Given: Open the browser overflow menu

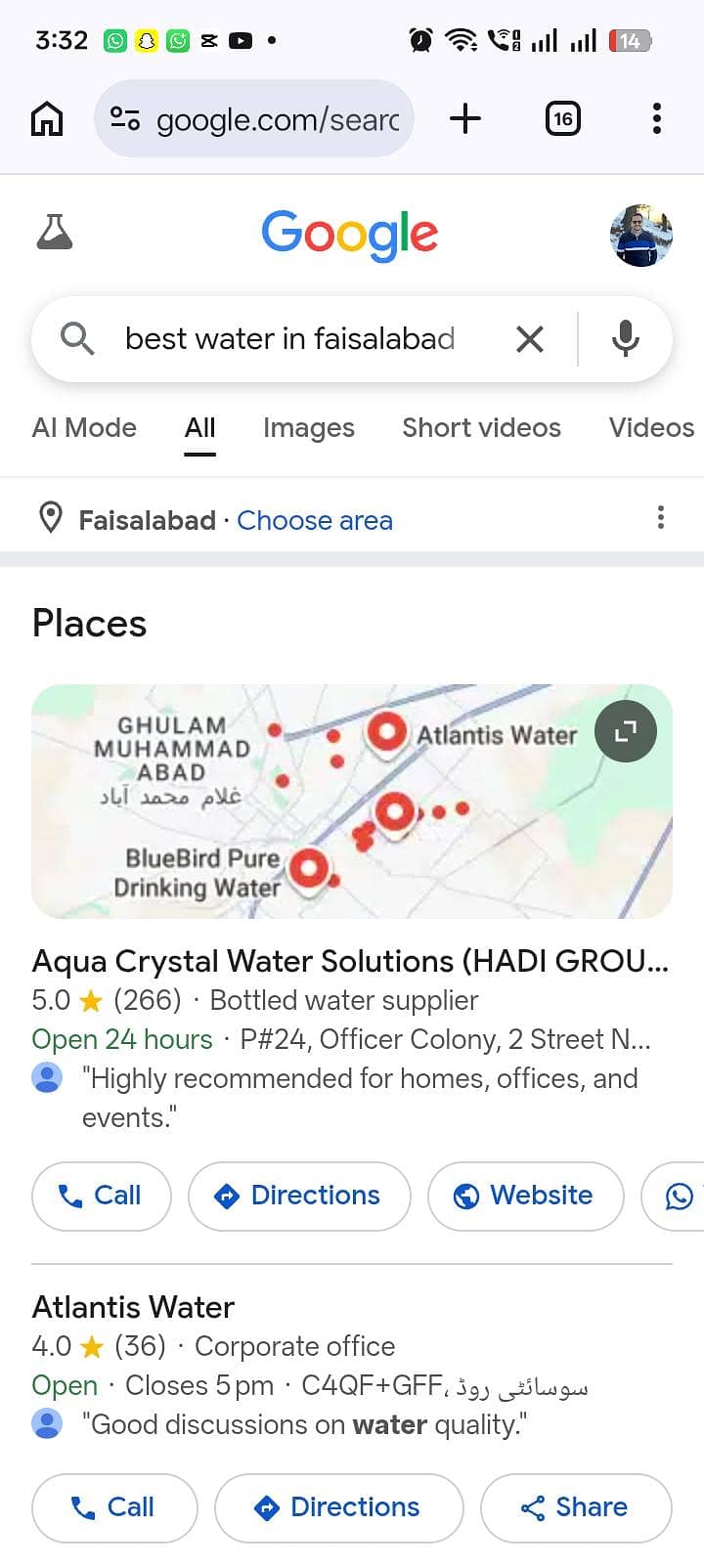Looking at the screenshot, I should click(x=657, y=119).
